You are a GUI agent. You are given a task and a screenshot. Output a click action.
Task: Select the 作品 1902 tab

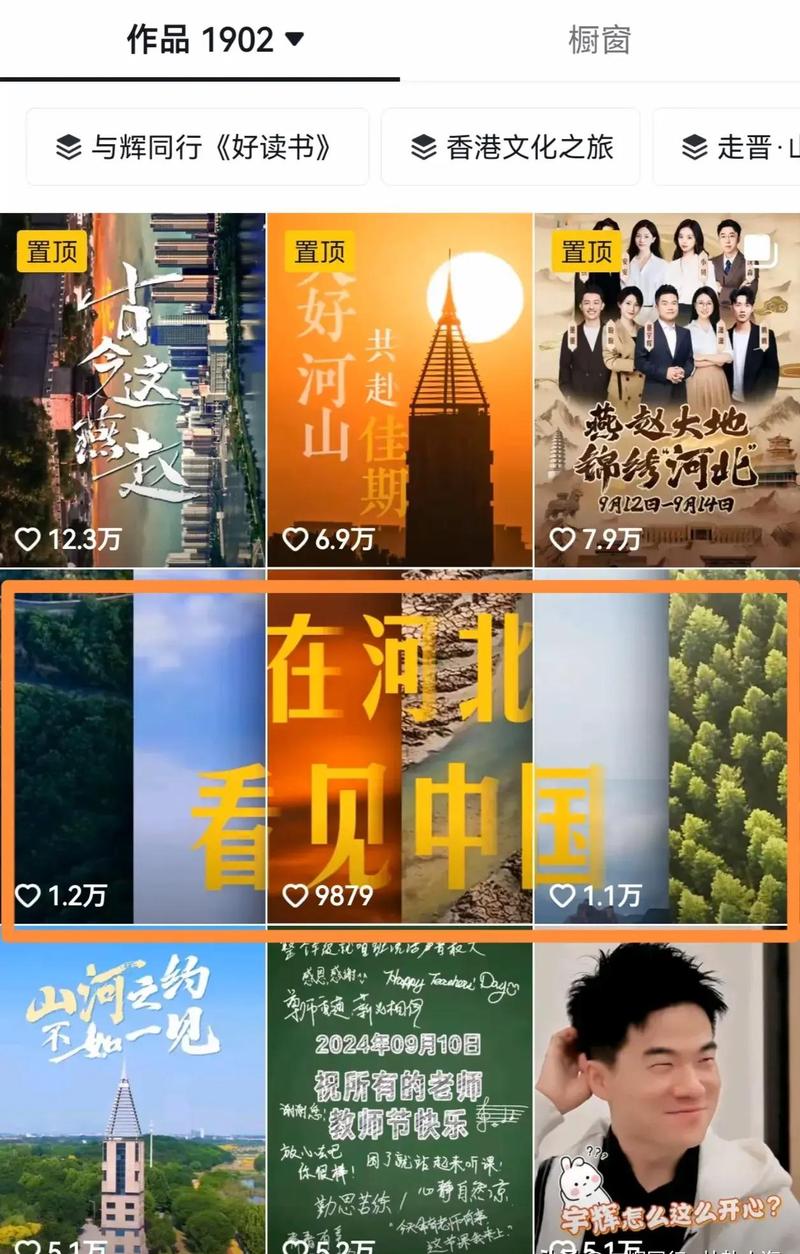pyautogui.click(x=202, y=37)
